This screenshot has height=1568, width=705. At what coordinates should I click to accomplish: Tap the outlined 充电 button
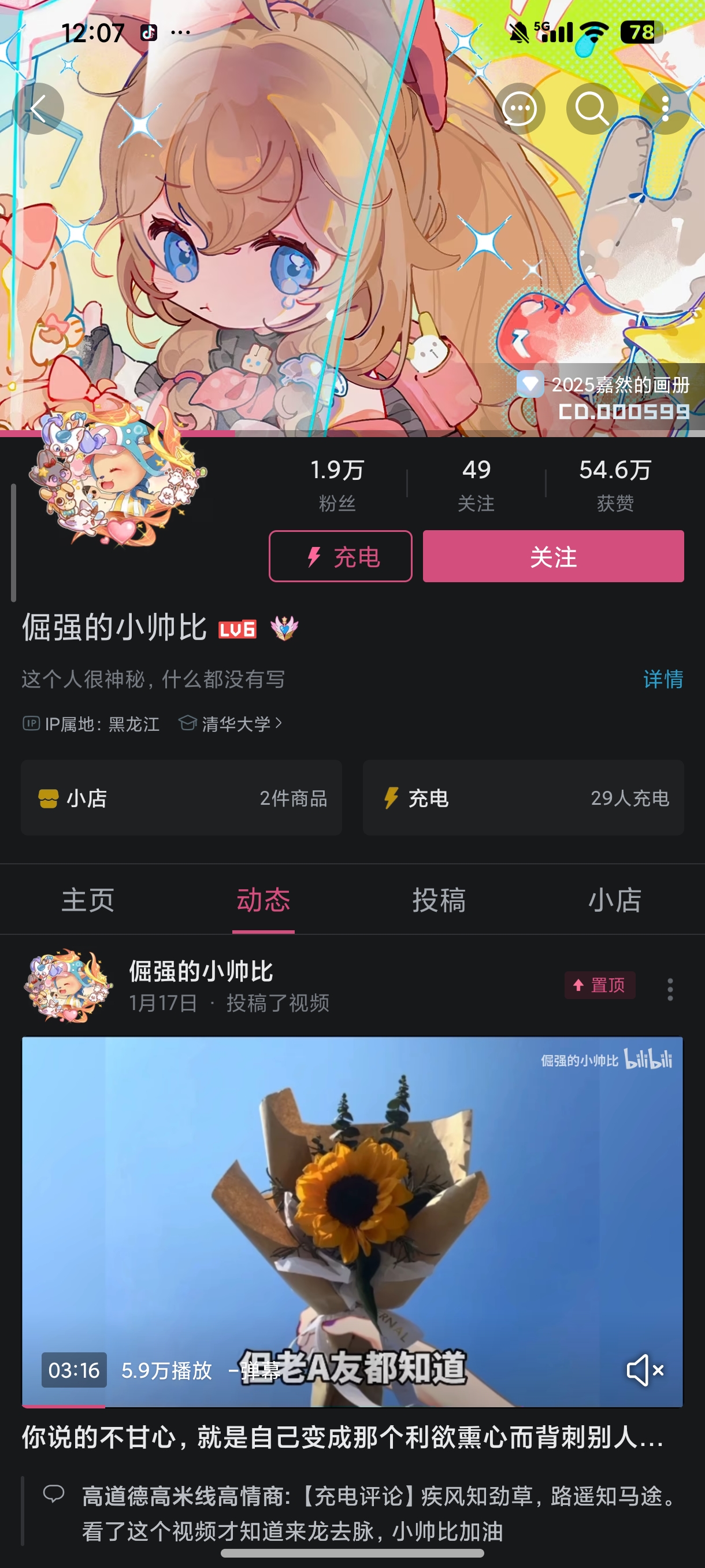pos(340,556)
